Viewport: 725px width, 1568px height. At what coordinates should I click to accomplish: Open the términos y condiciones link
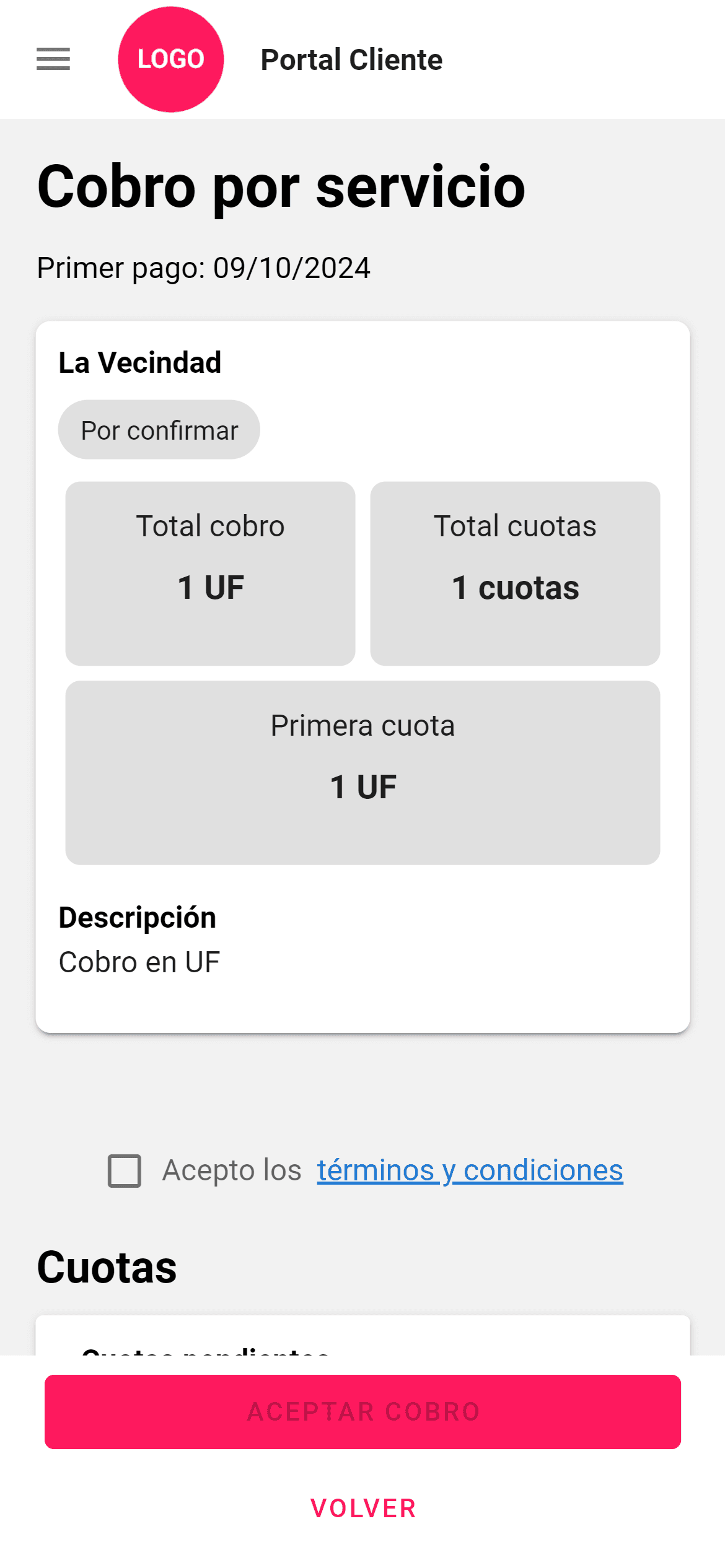click(x=470, y=1170)
